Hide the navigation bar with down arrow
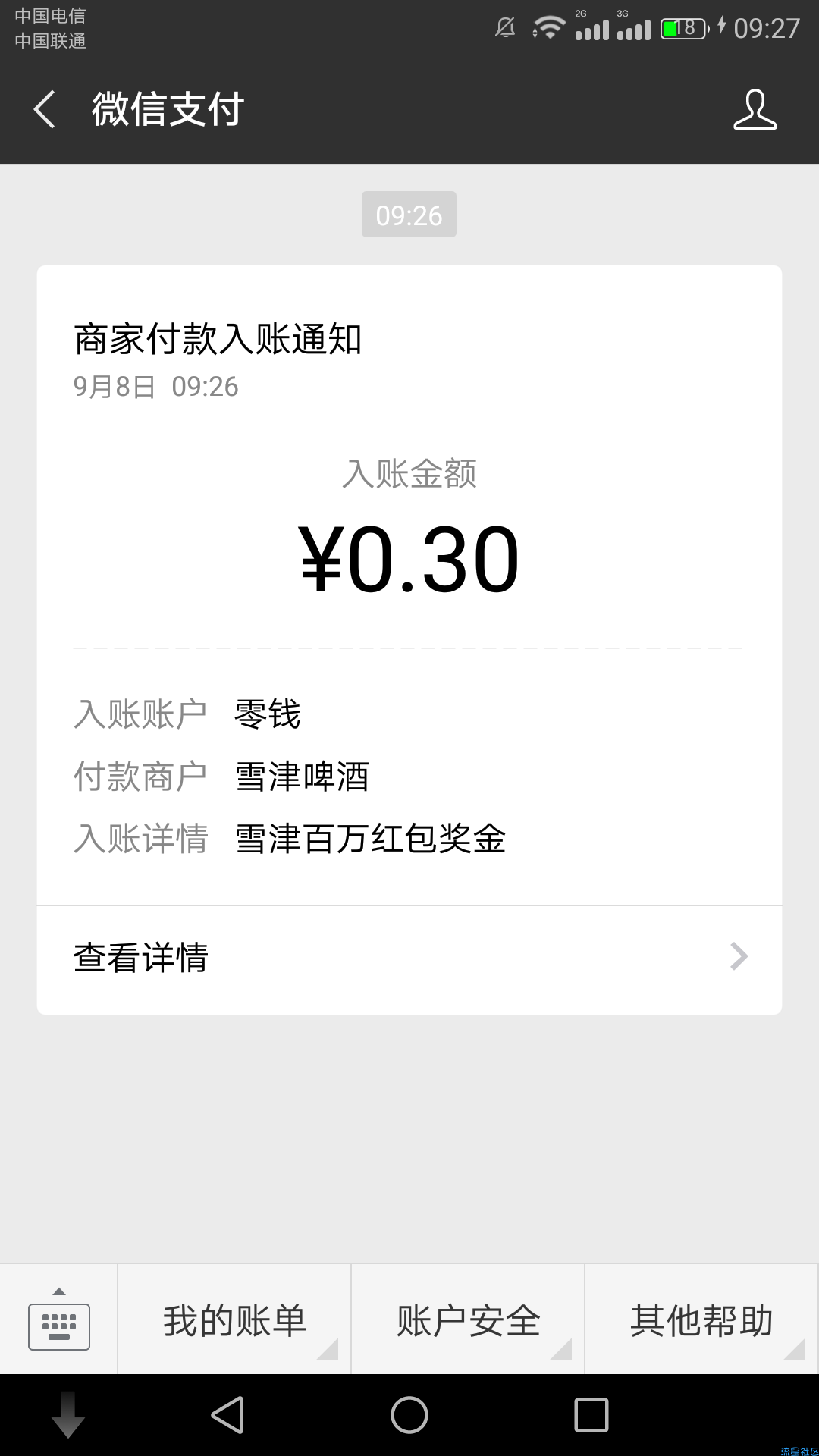The image size is (819, 1456). click(x=67, y=1415)
